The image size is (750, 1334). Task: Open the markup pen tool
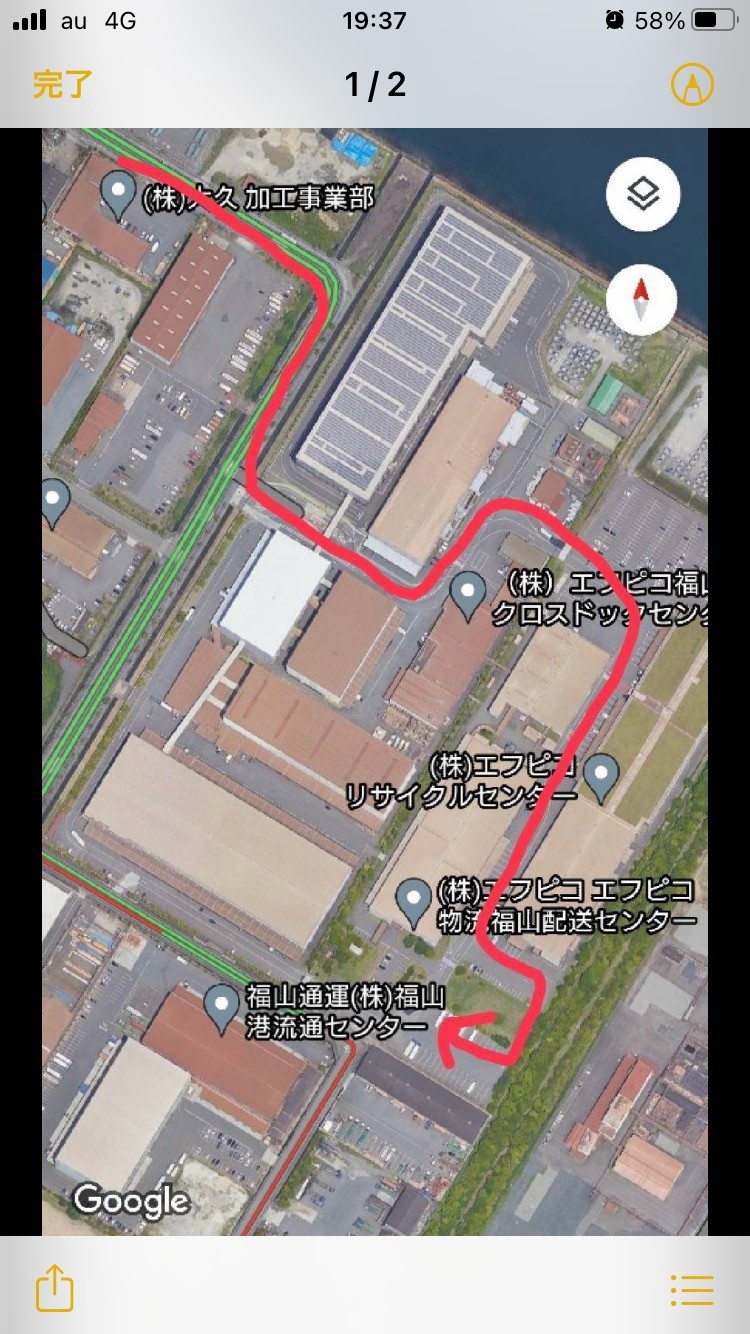[x=692, y=85]
